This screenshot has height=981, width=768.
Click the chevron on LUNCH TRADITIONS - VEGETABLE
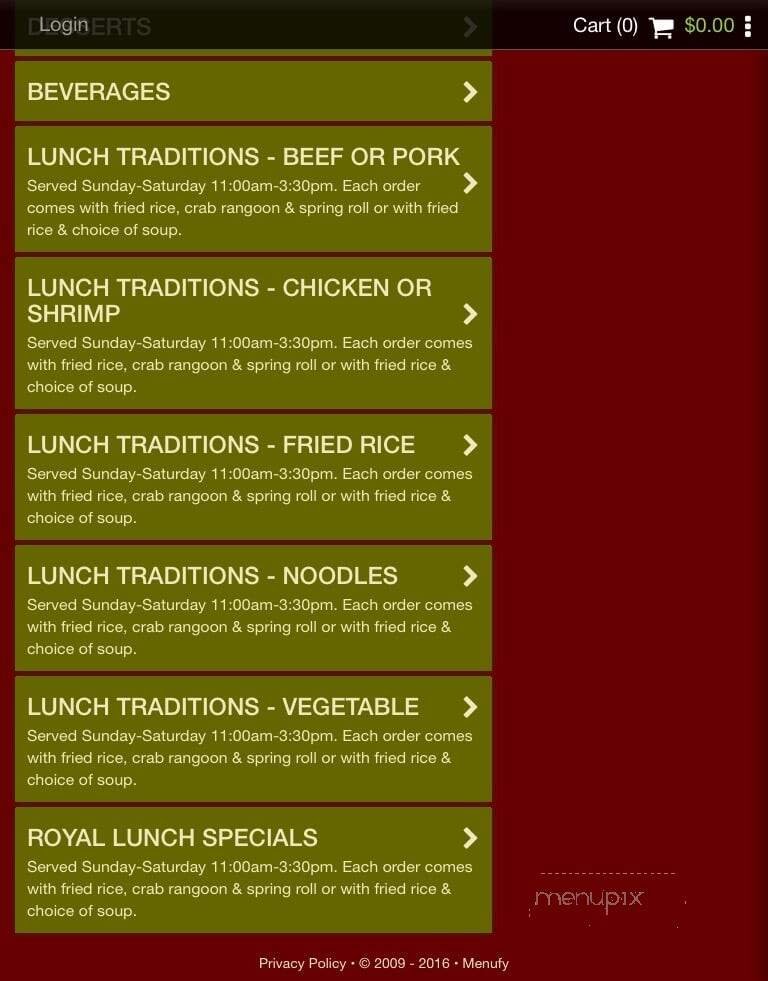(x=469, y=707)
